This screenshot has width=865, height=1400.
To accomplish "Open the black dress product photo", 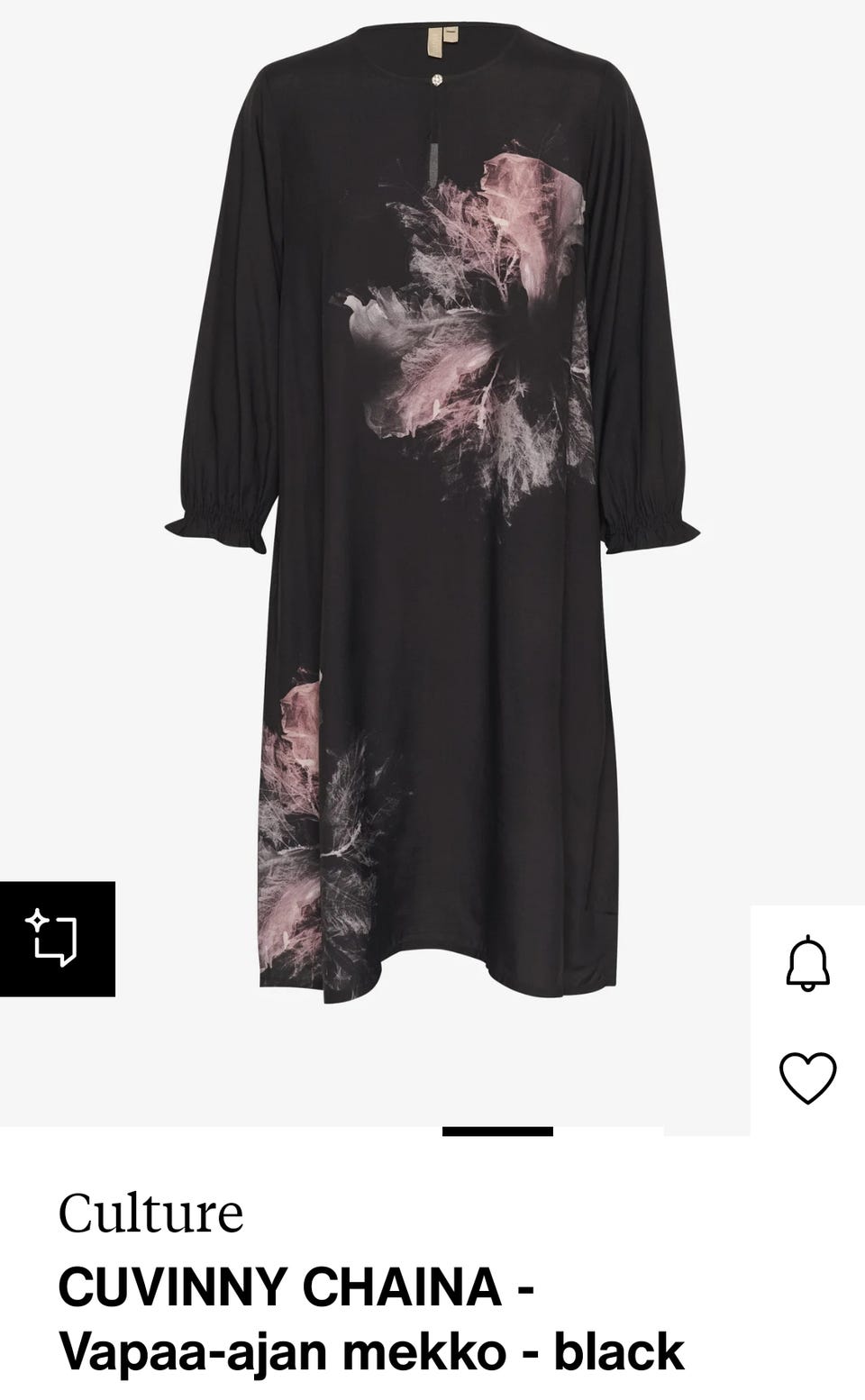I will coord(432,505).
